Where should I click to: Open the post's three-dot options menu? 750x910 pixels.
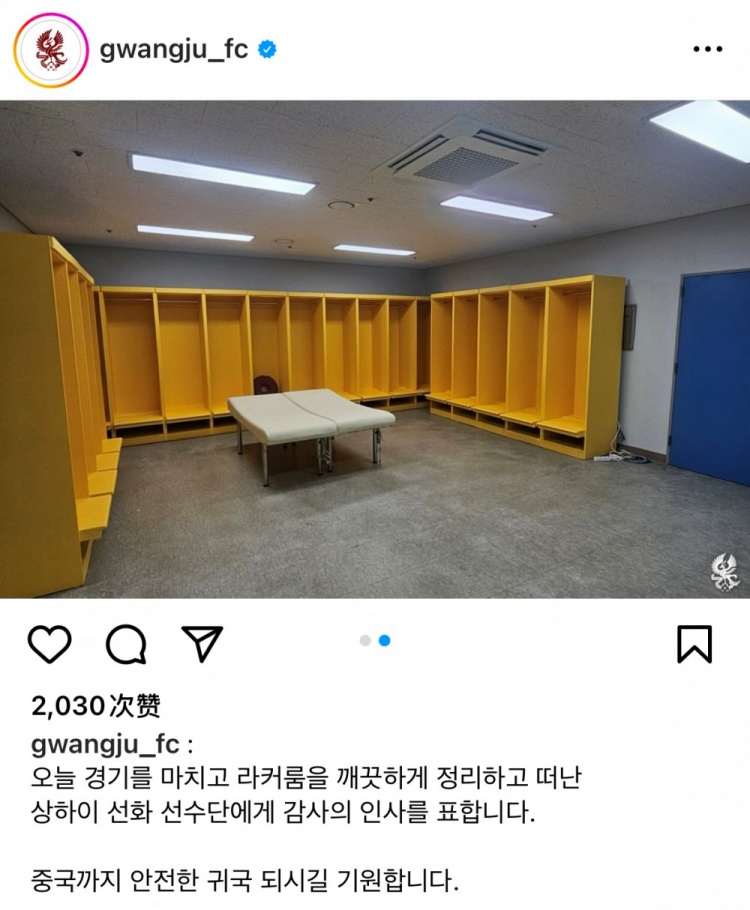(707, 49)
